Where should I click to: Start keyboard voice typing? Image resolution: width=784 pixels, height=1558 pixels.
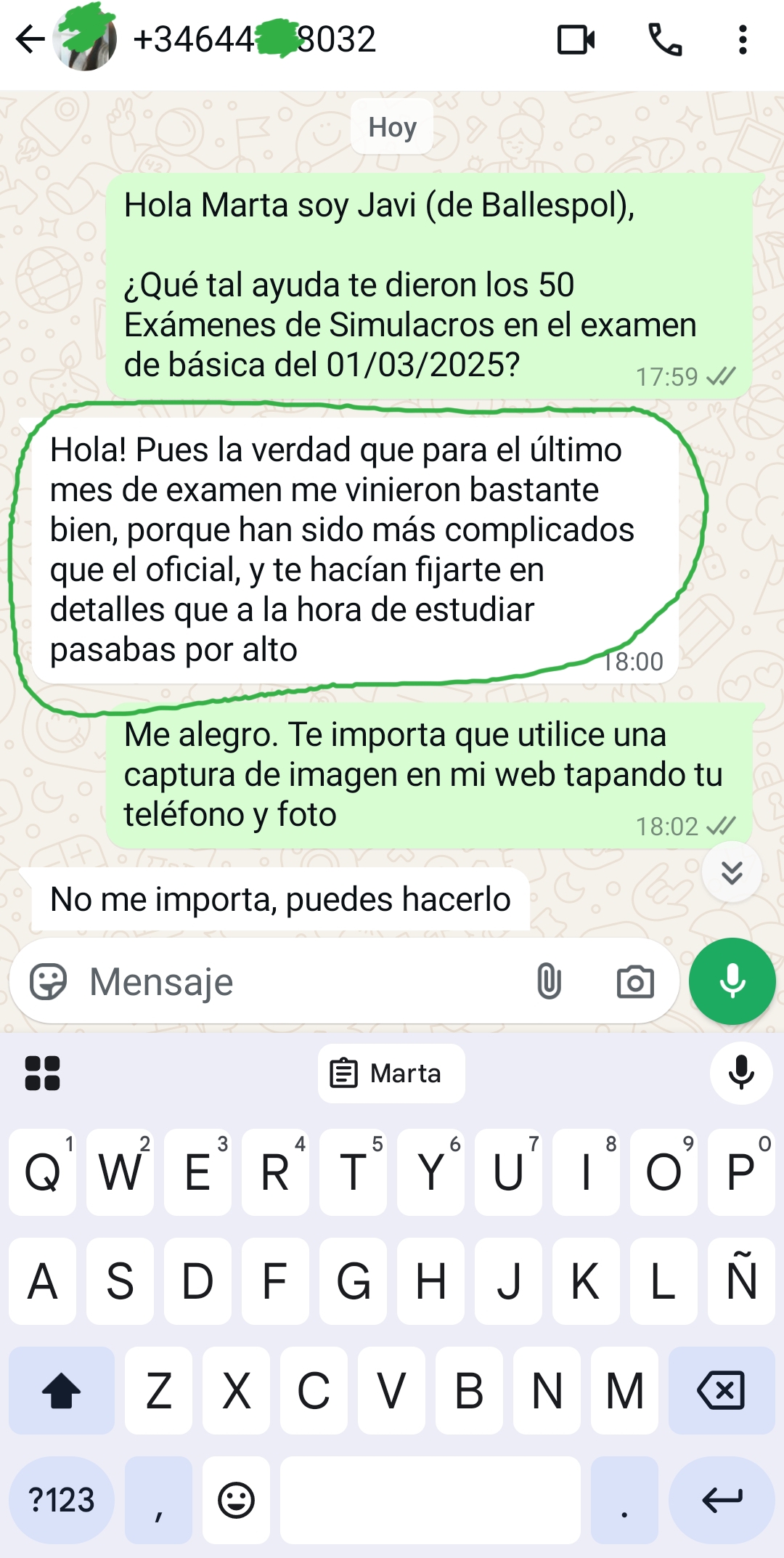pyautogui.click(x=740, y=1073)
